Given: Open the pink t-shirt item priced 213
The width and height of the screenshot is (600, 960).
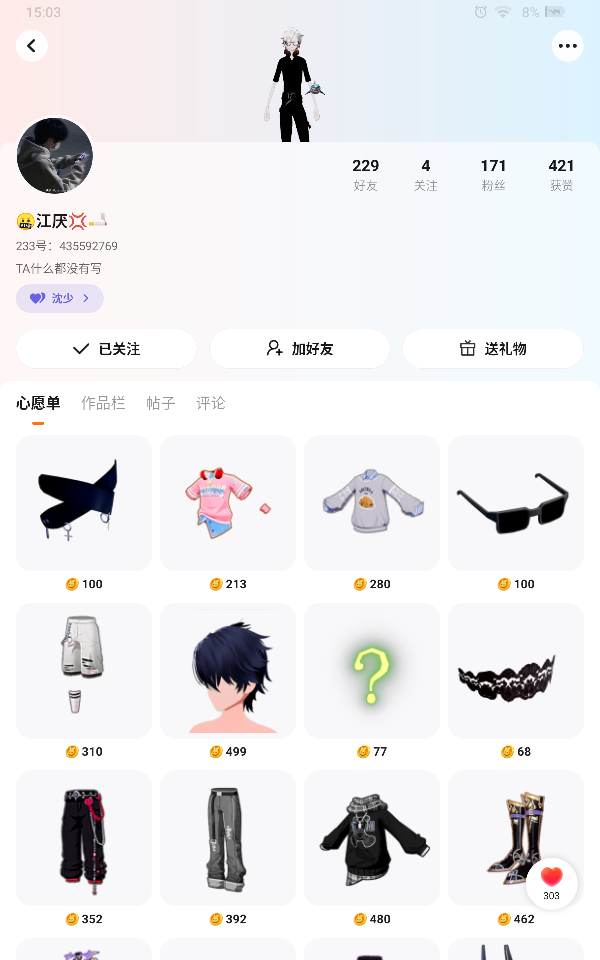Looking at the screenshot, I should (228, 503).
